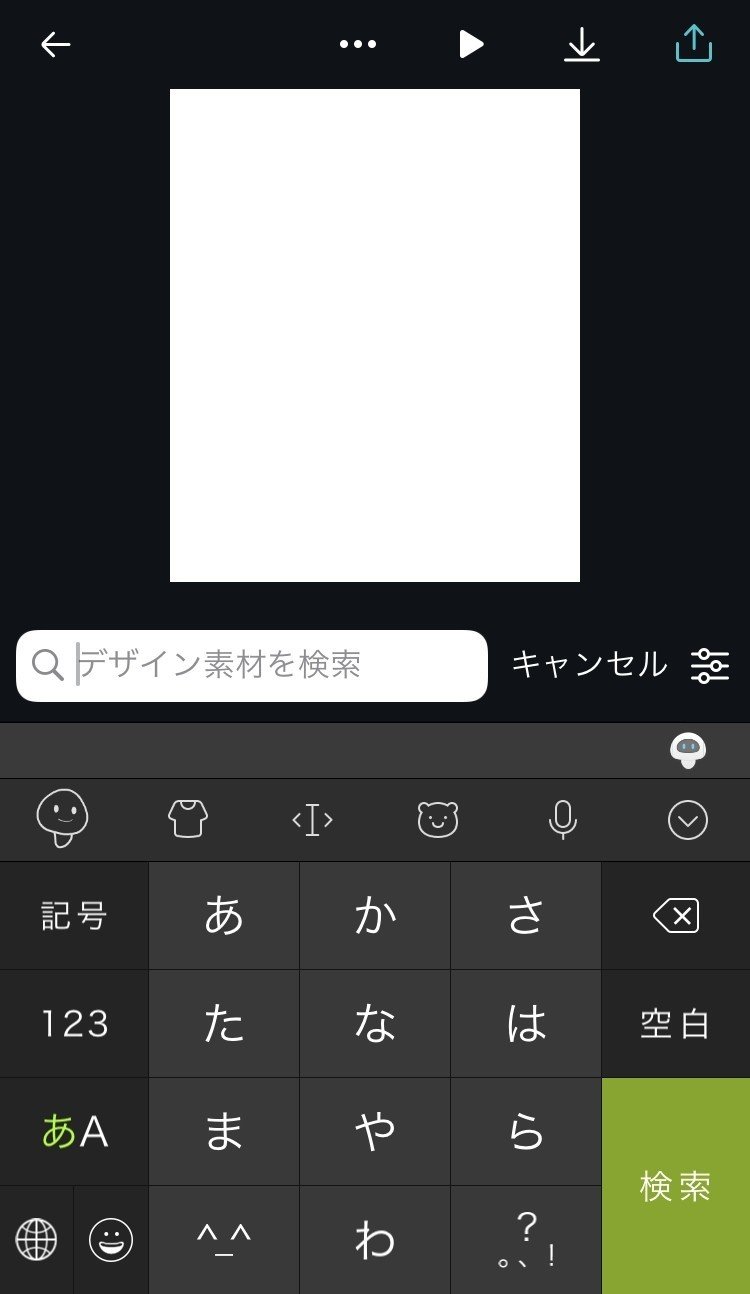Switch to 記号 symbol input mode

[x=74, y=915]
